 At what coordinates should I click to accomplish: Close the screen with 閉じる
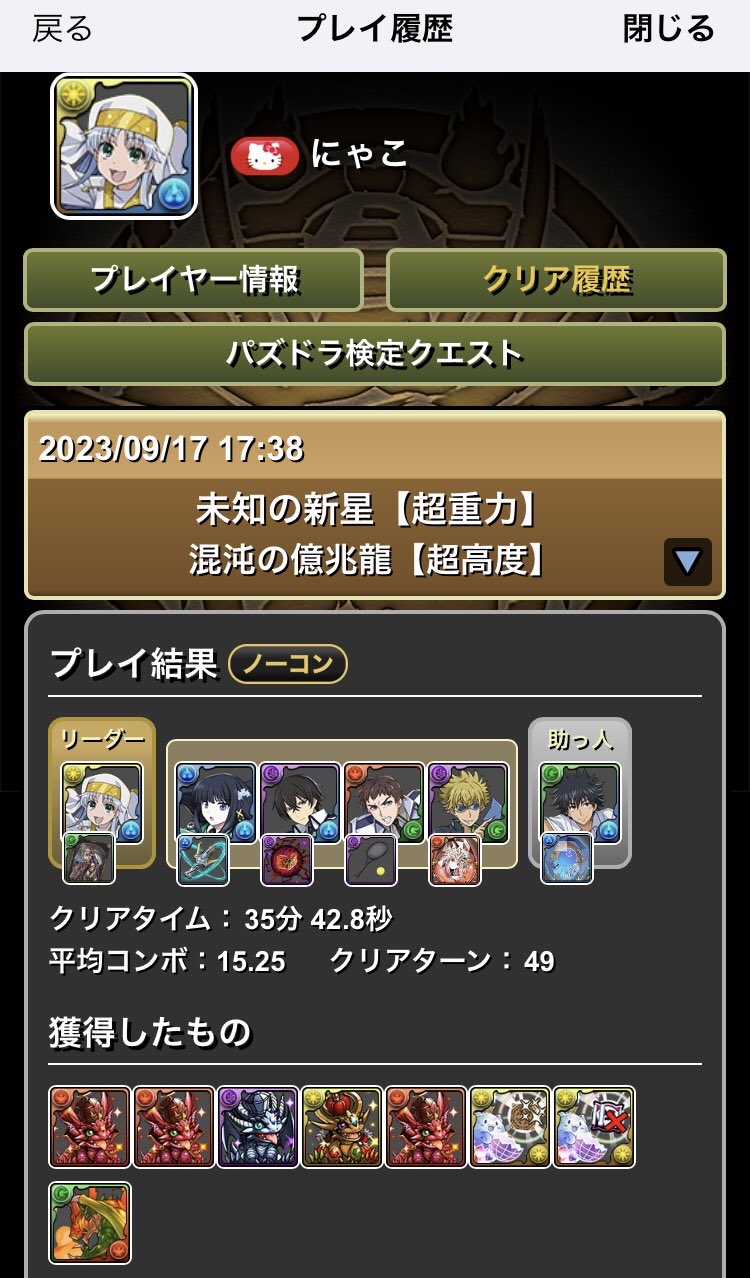668,29
